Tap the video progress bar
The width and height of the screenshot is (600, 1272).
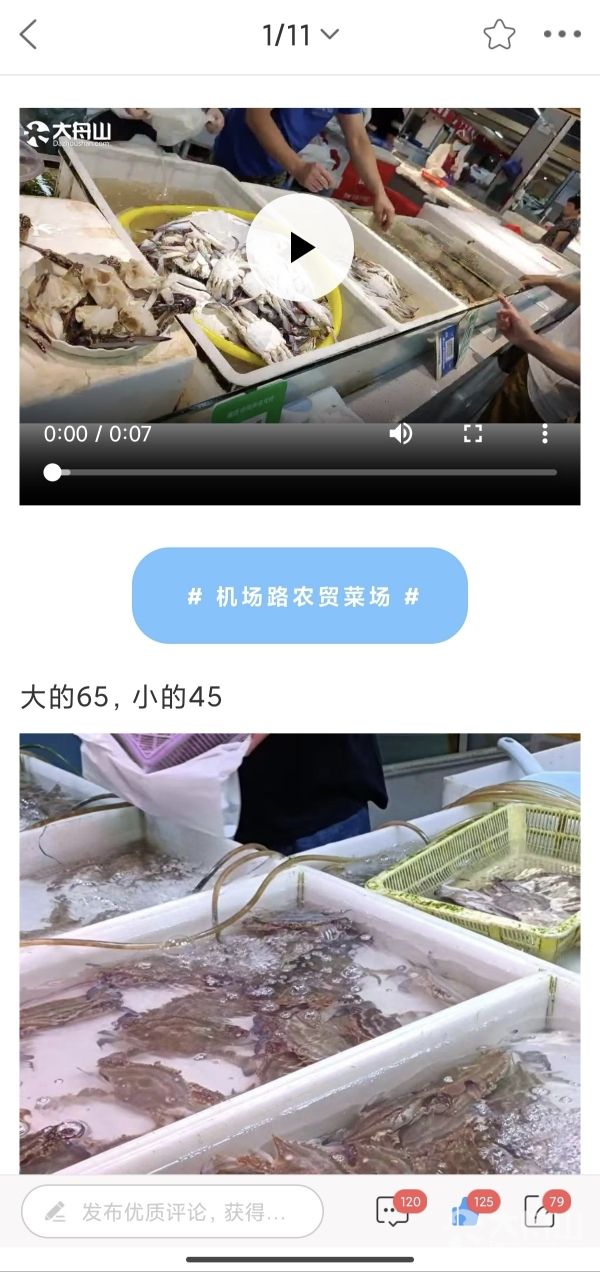(300, 472)
